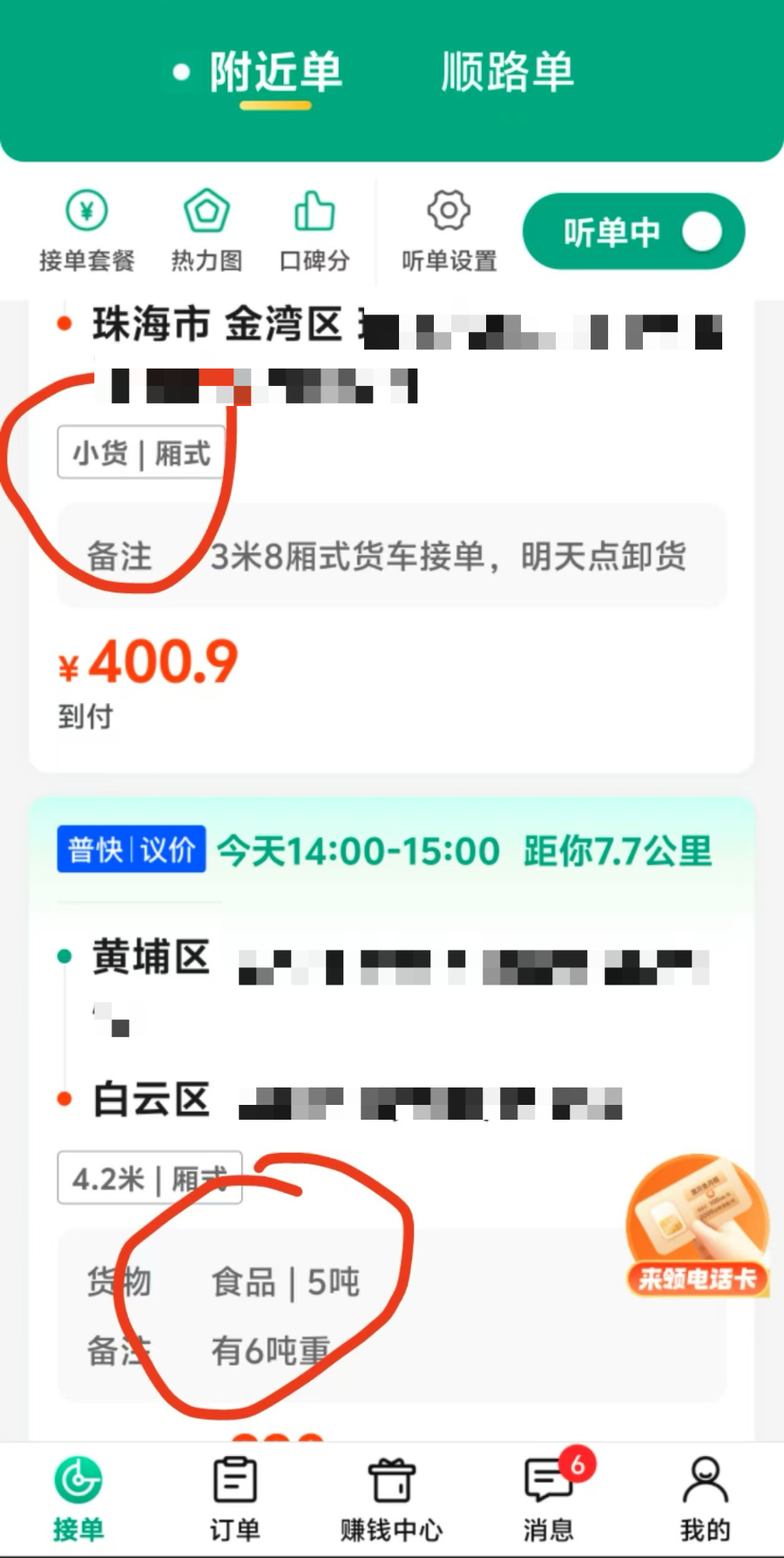Open the 赚钱中心 tab
This screenshot has height=1558, width=784.
[391, 1499]
